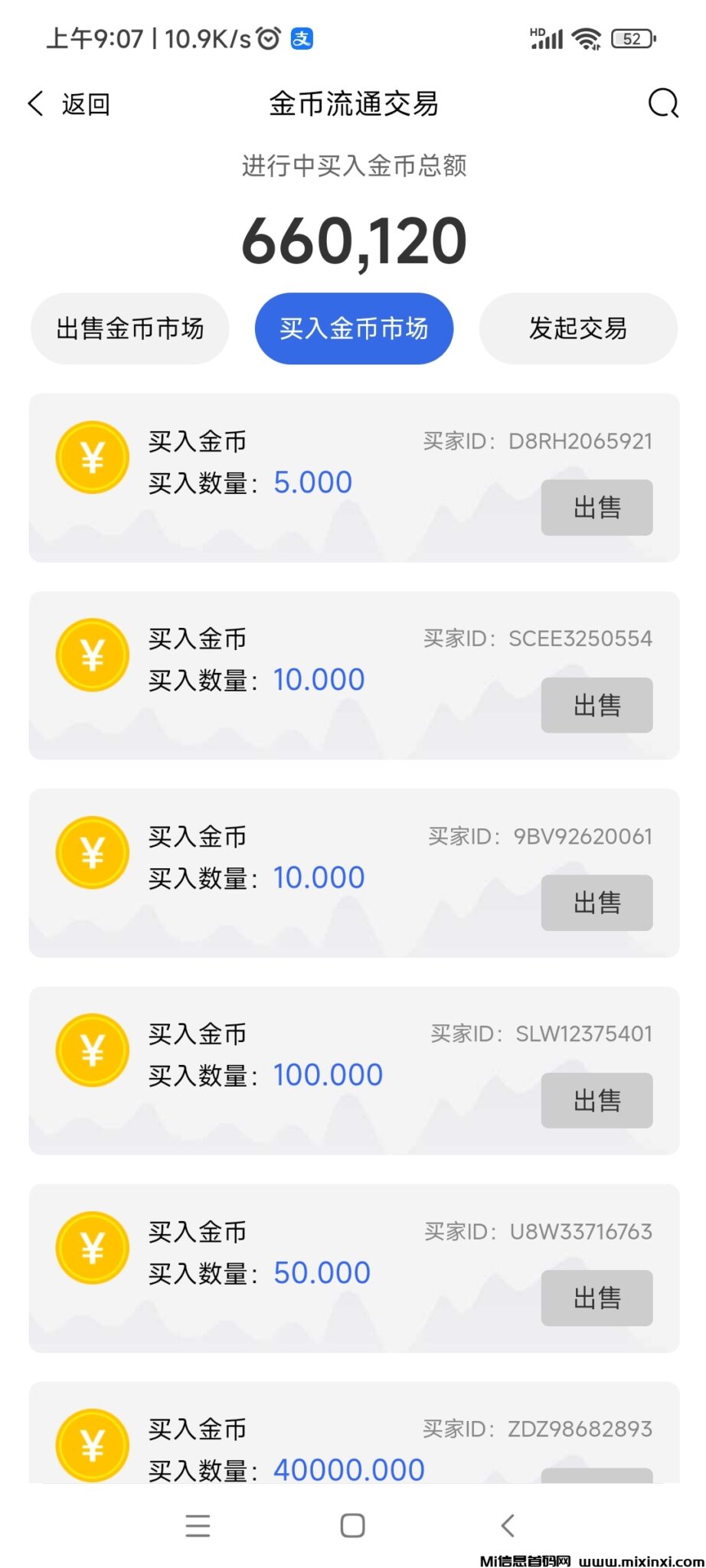Tap the back arrow chevron

click(34, 103)
